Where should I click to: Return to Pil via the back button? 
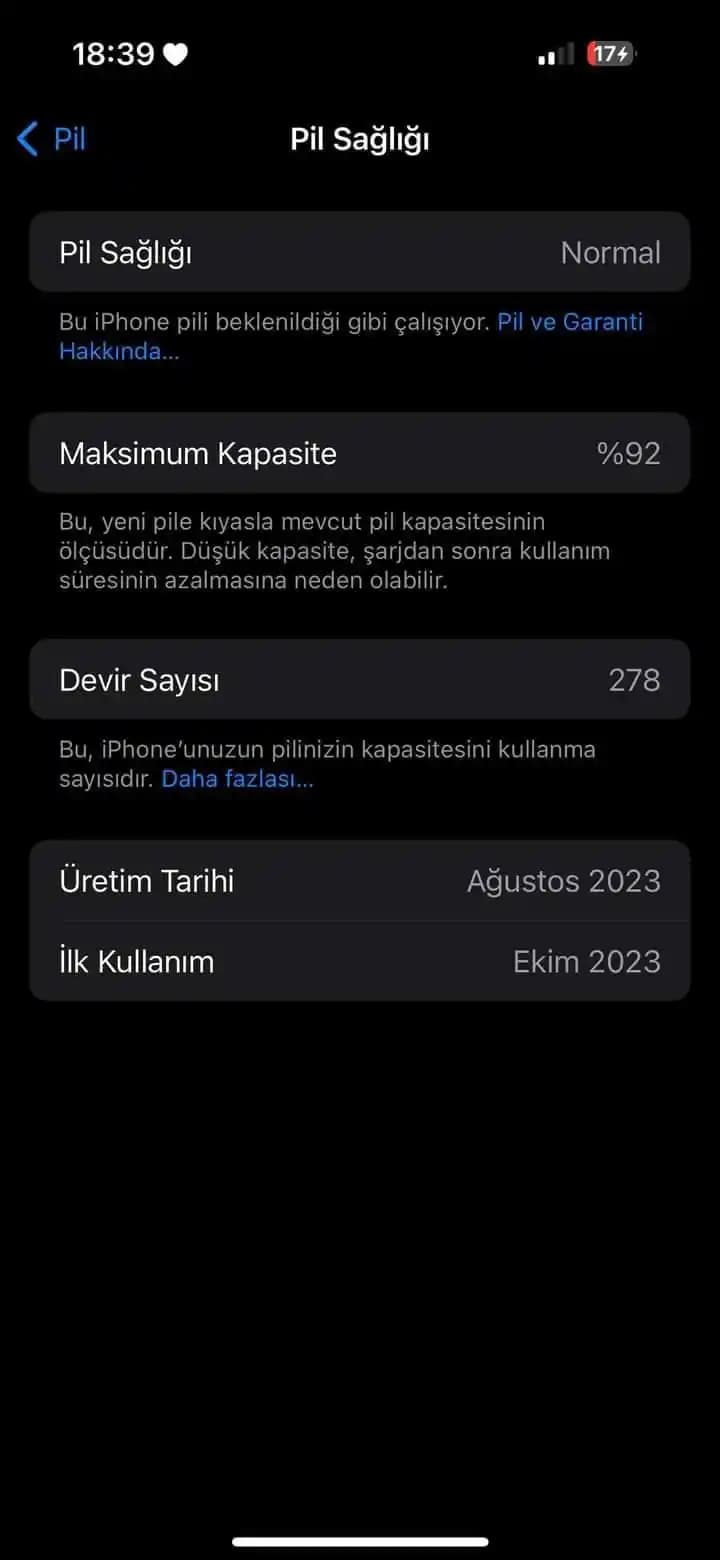coord(52,139)
